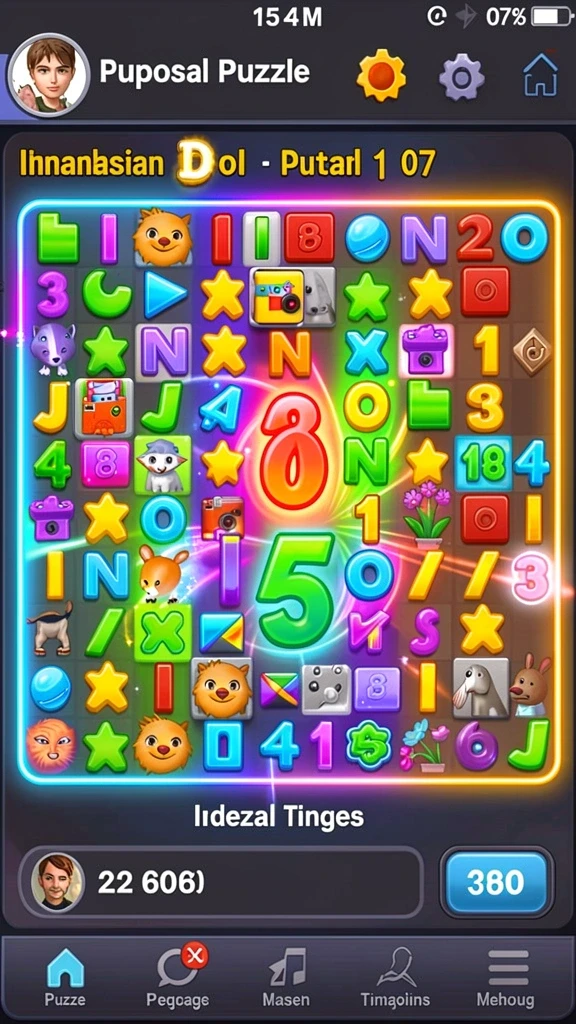Screen dimensions: 576x1024
Task: Switch to the Puzze tab
Action: pos(65,977)
